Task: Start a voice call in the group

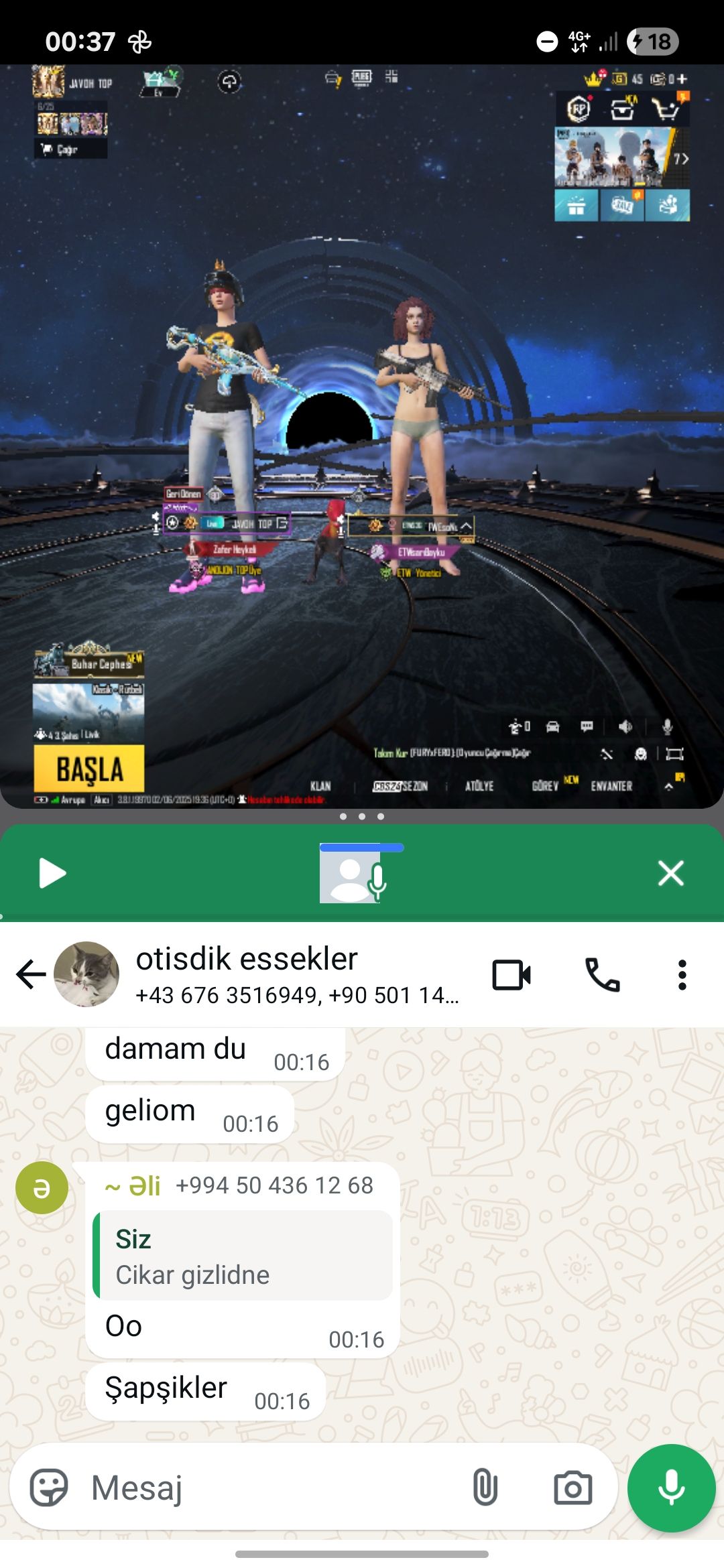Action: [602, 974]
